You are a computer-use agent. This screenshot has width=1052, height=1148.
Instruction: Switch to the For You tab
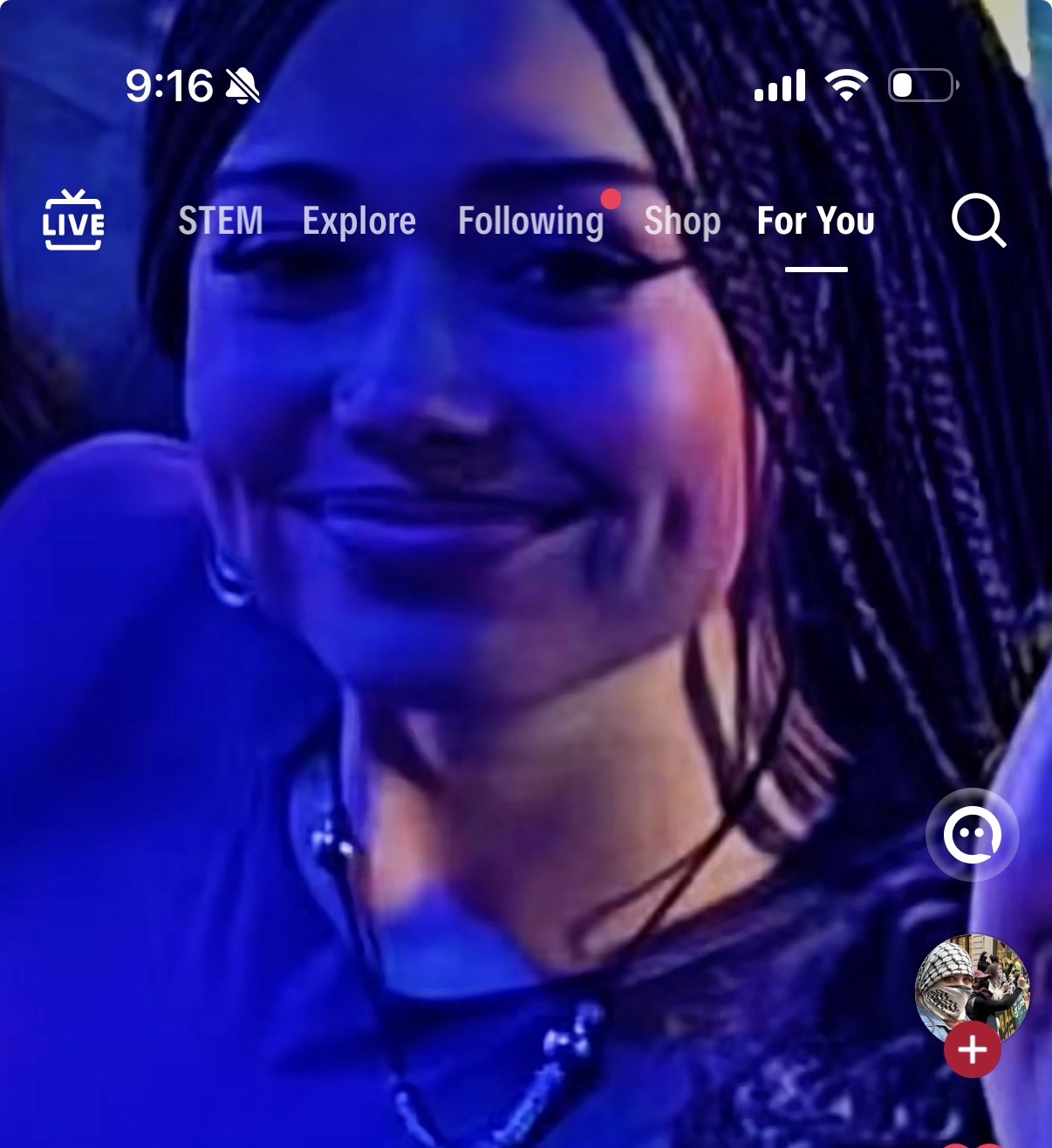point(816,222)
